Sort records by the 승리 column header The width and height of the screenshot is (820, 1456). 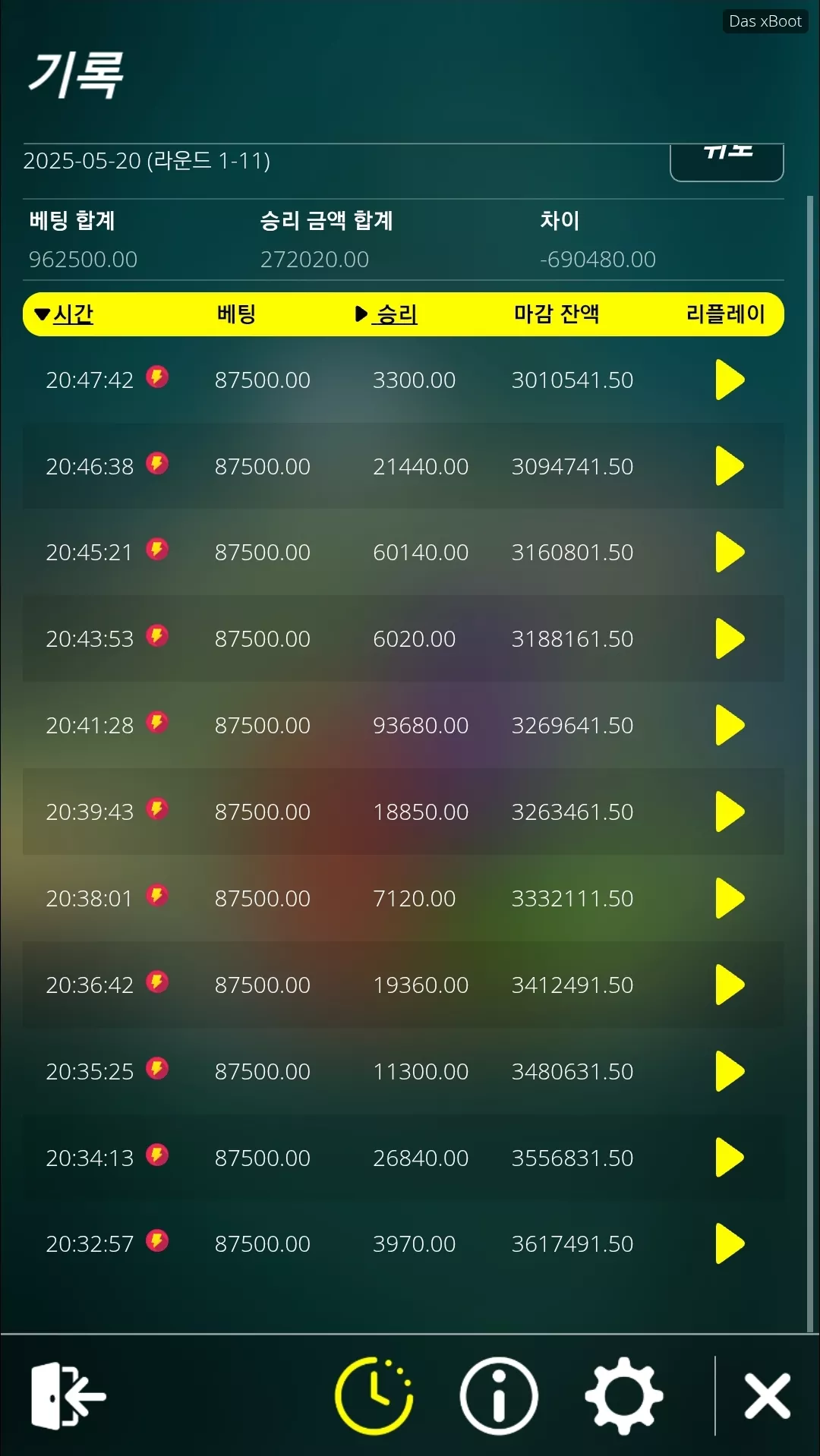click(x=387, y=314)
